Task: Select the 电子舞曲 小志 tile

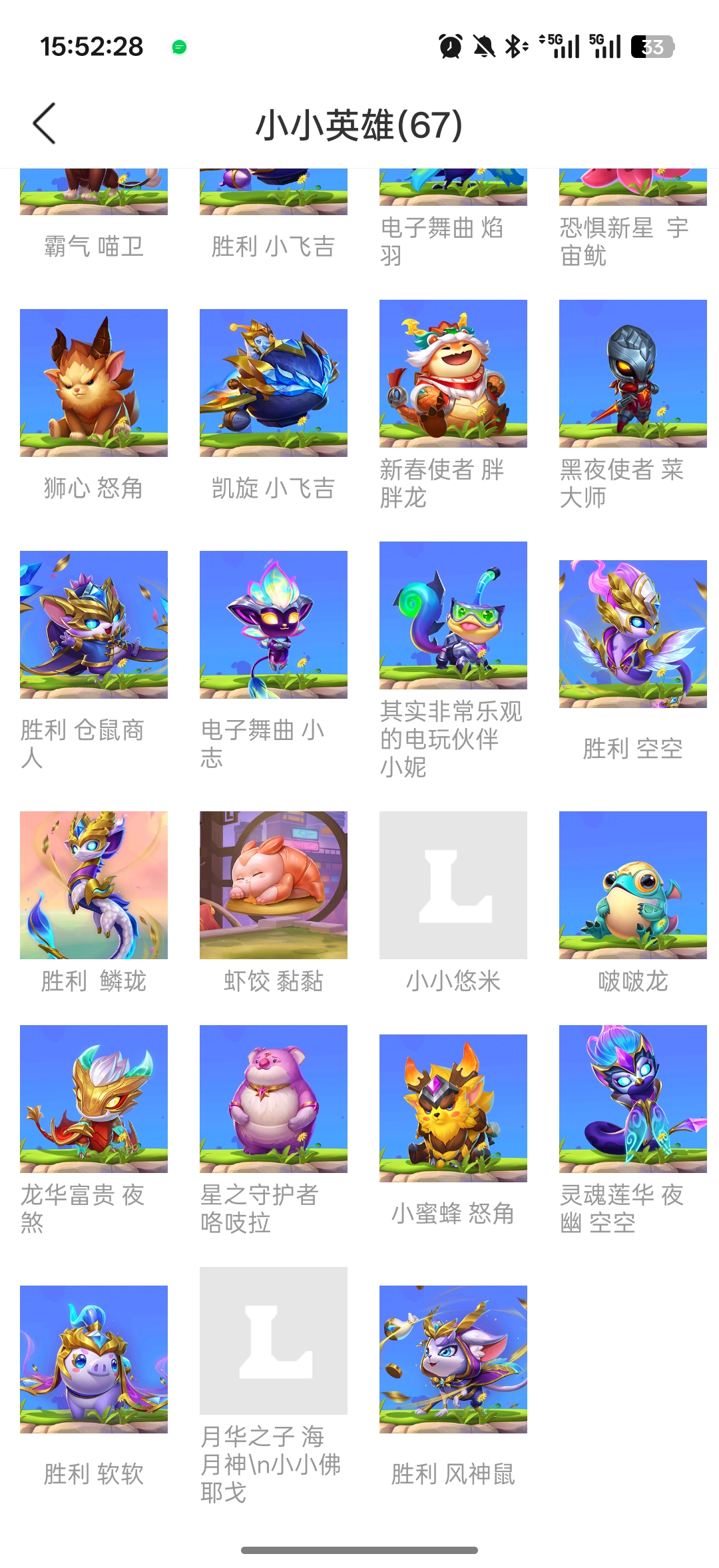Action: 274,625
